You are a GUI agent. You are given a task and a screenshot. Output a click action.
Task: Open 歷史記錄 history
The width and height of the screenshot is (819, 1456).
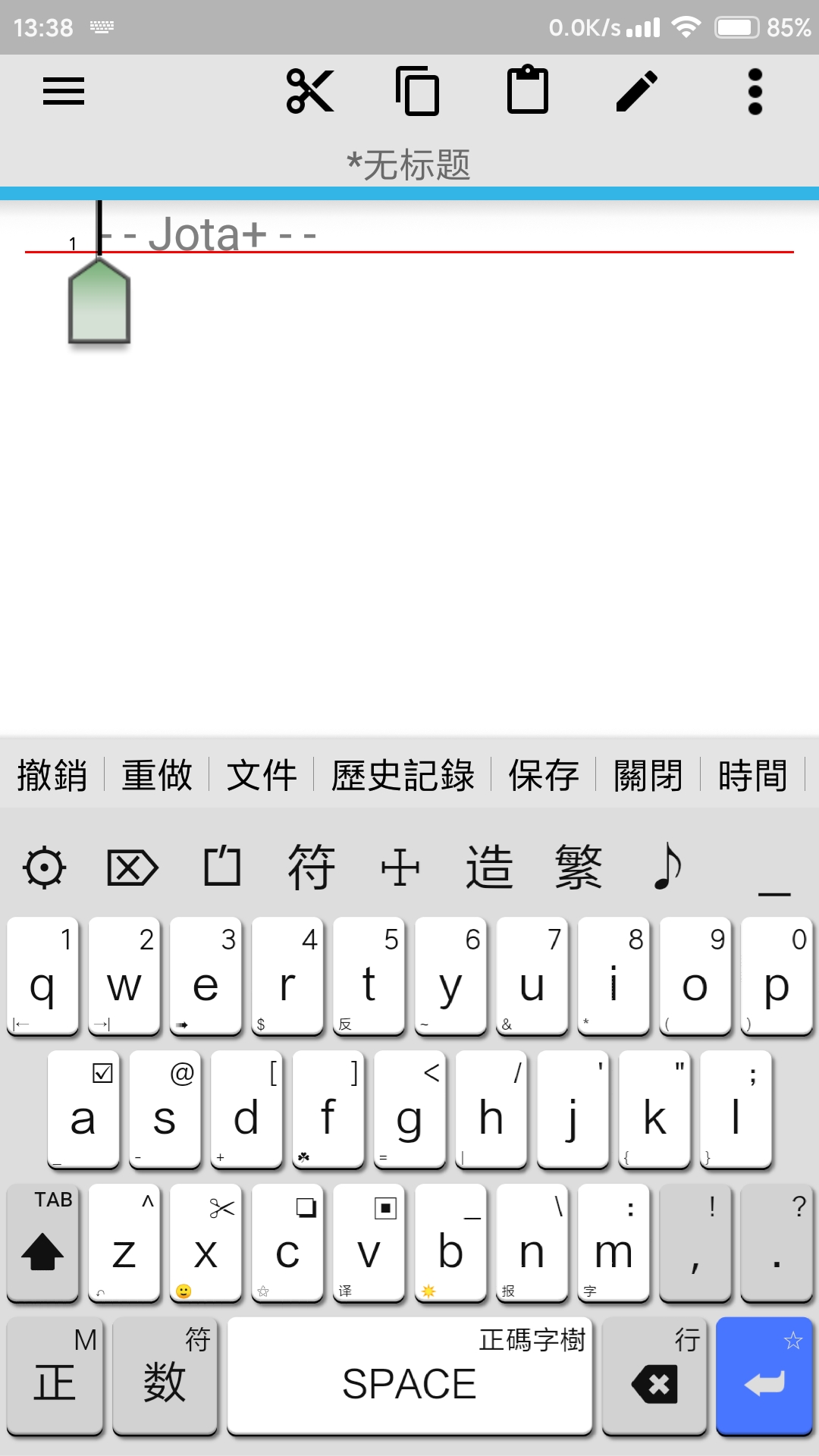point(403,775)
